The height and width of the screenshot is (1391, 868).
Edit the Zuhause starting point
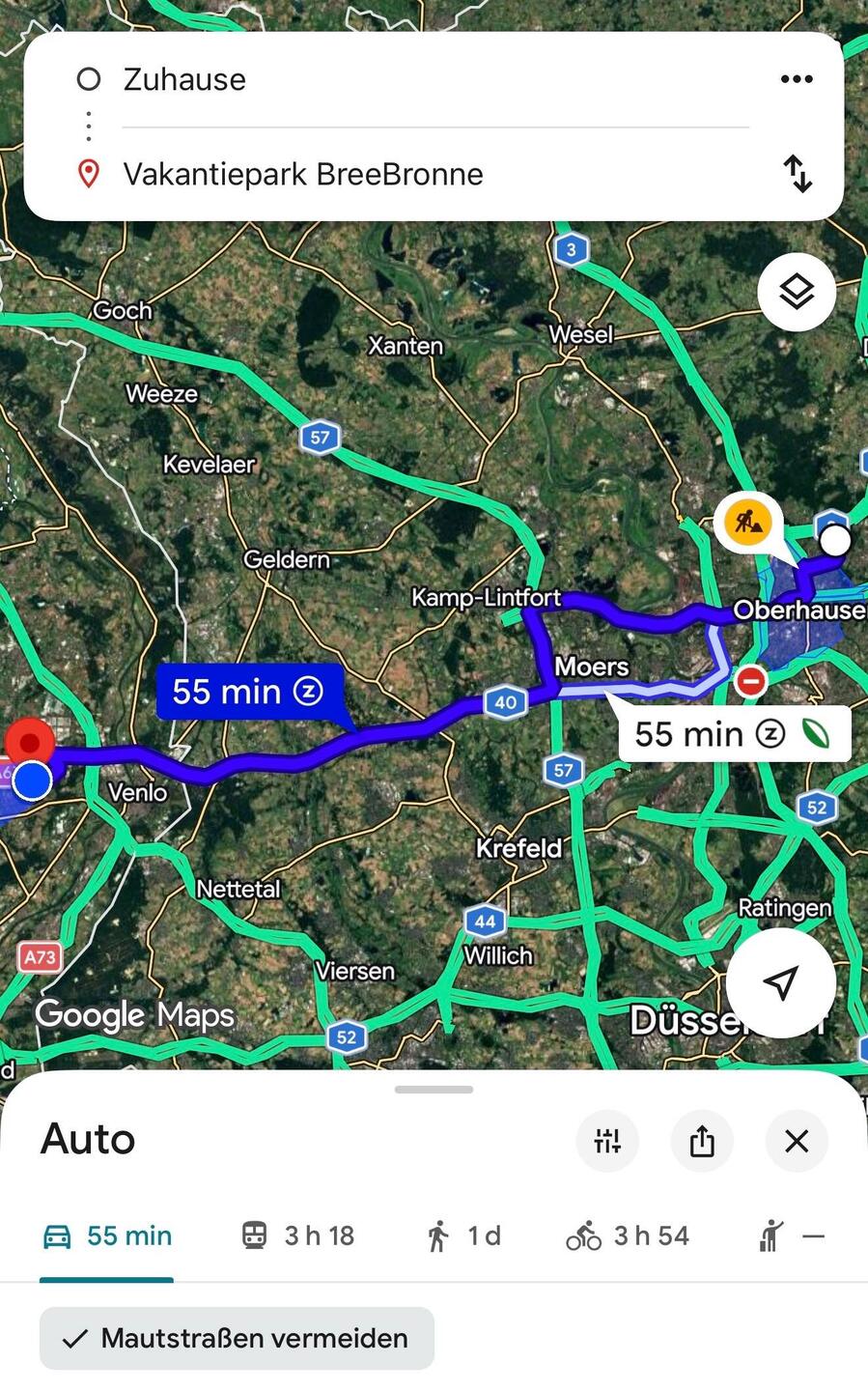[184, 79]
